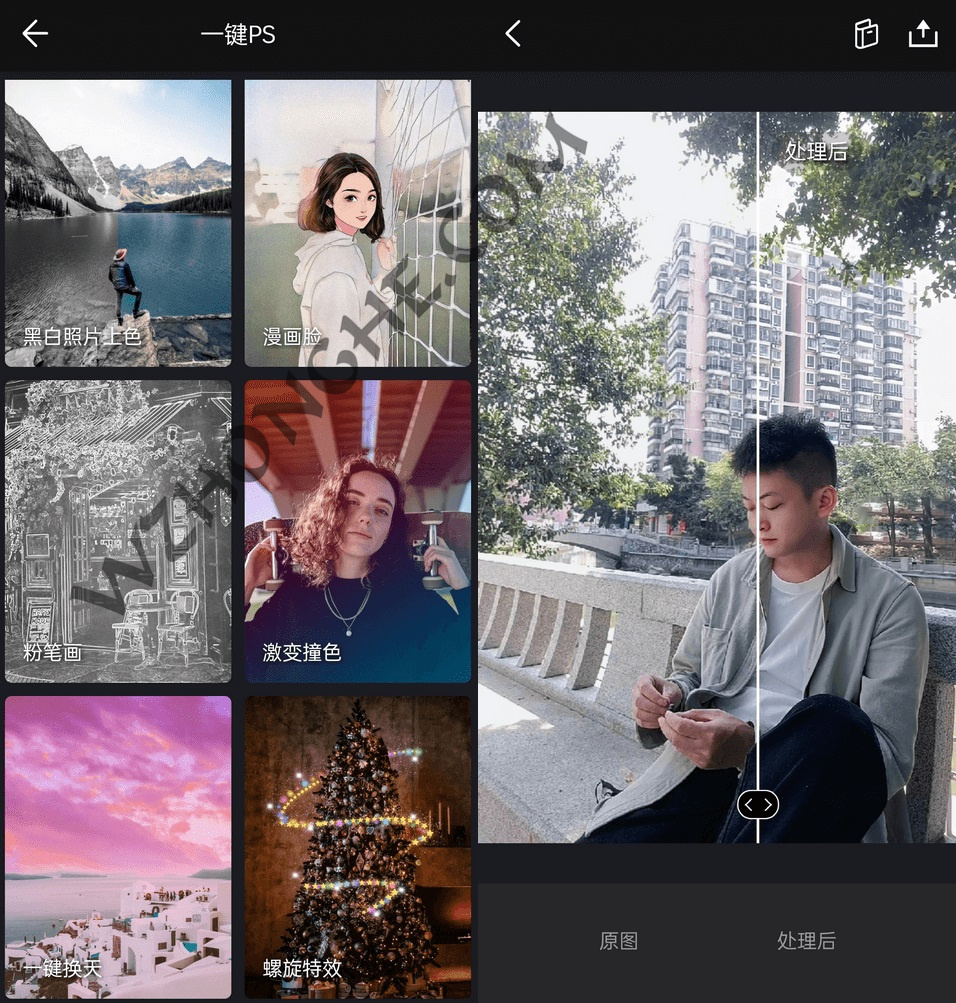Tap the circular arrows handle on the divider

[758, 804]
